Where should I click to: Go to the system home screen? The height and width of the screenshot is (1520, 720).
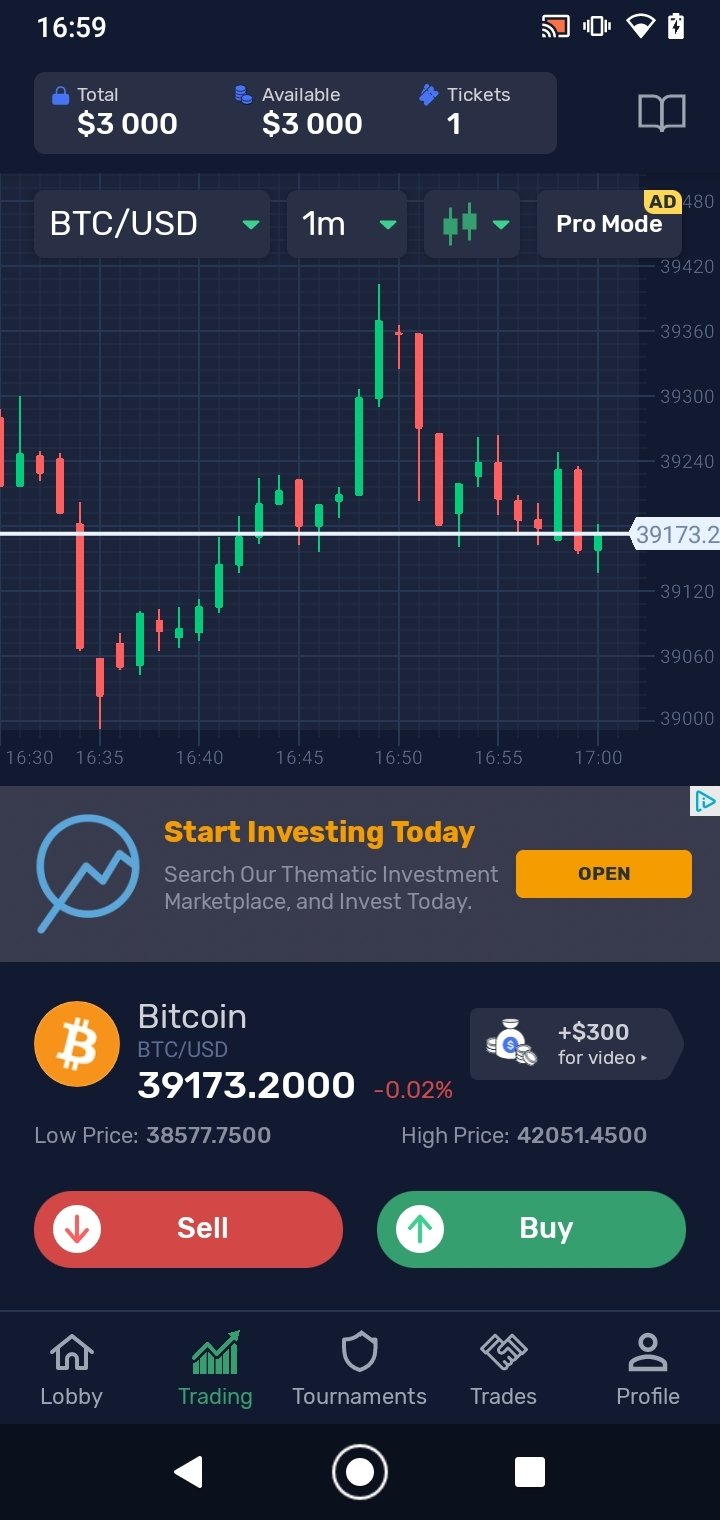359,1472
